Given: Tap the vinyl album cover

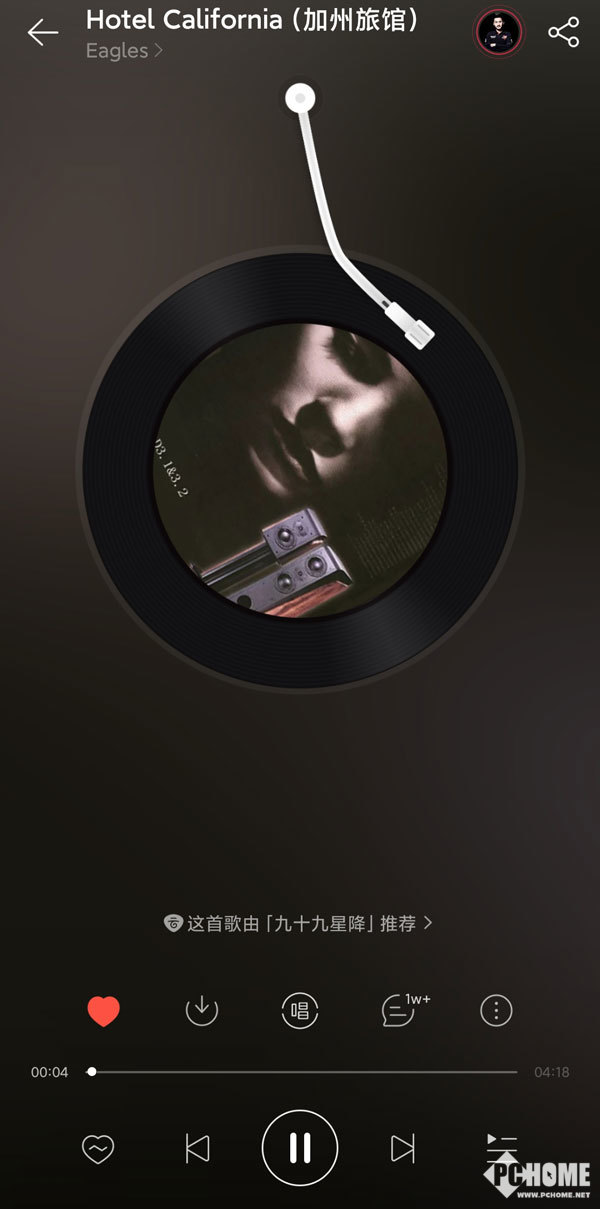Looking at the screenshot, I should point(300,470).
